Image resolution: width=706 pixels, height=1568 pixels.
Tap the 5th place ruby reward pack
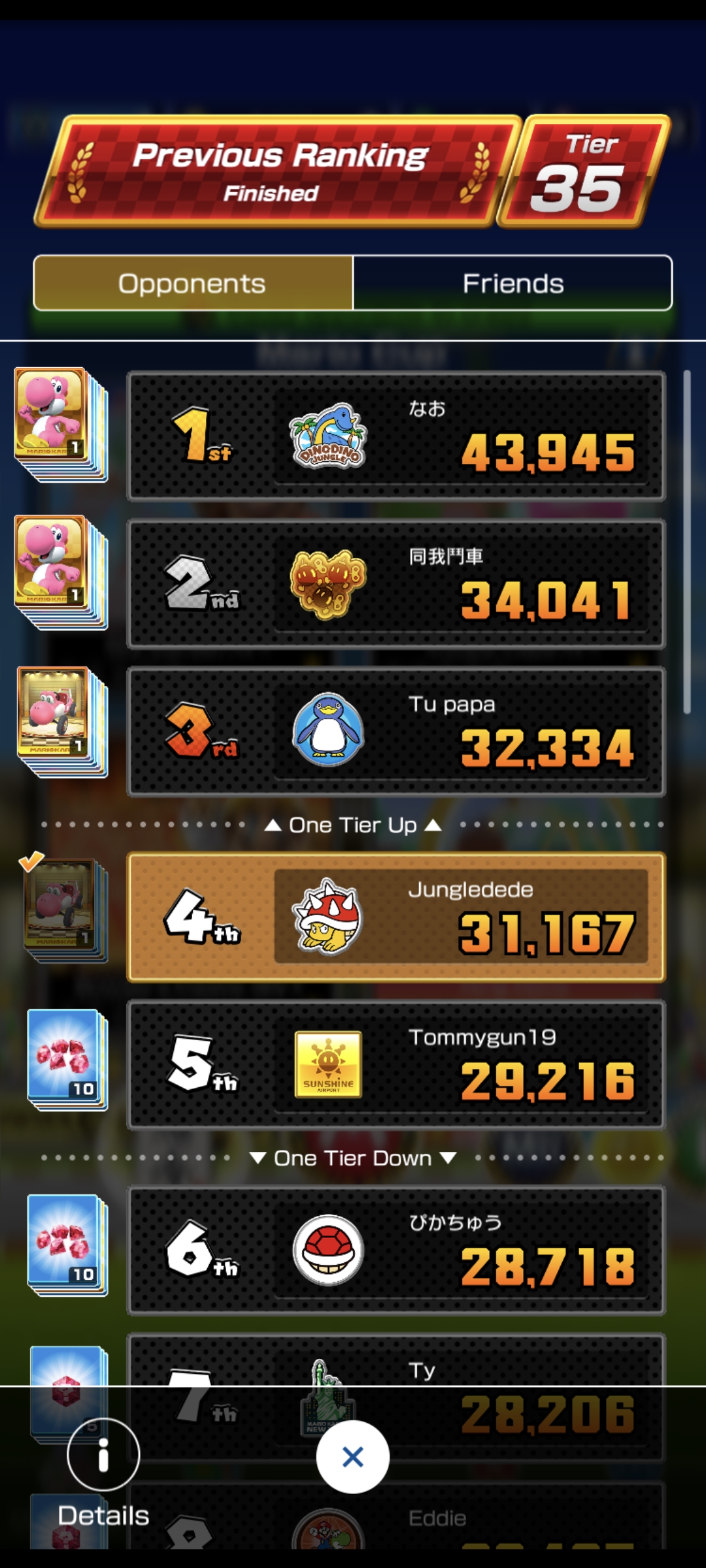(67, 1060)
